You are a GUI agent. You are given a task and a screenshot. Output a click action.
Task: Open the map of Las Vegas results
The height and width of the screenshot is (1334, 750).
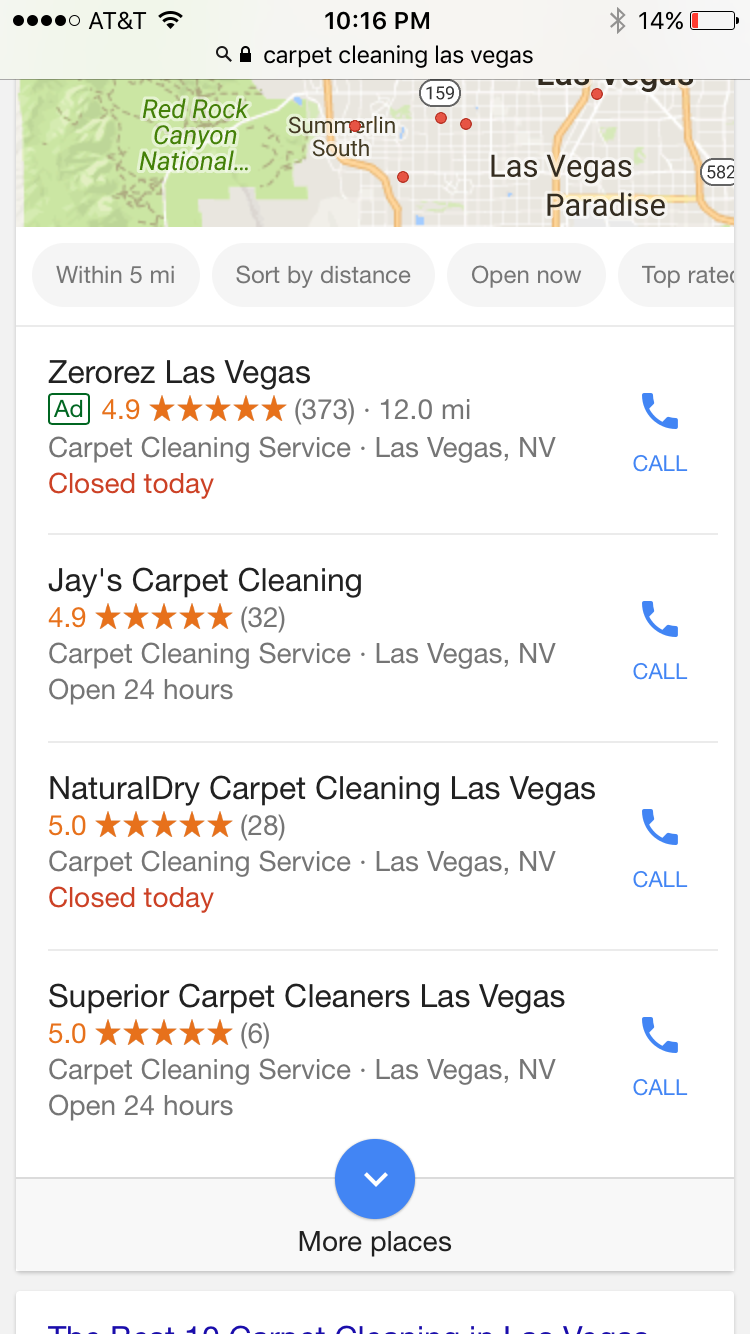[x=375, y=155]
